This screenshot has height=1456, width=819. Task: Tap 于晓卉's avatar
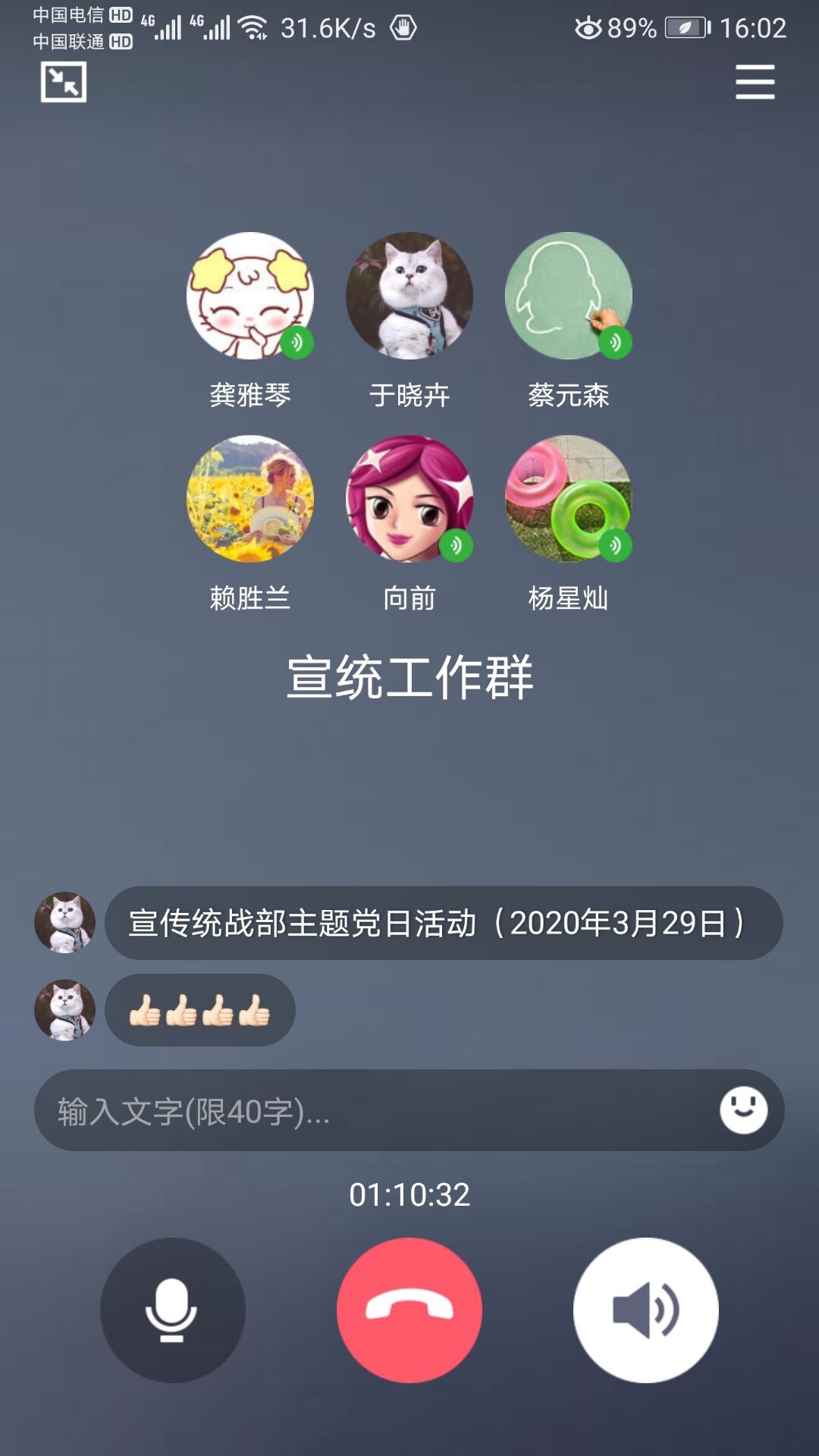(409, 296)
